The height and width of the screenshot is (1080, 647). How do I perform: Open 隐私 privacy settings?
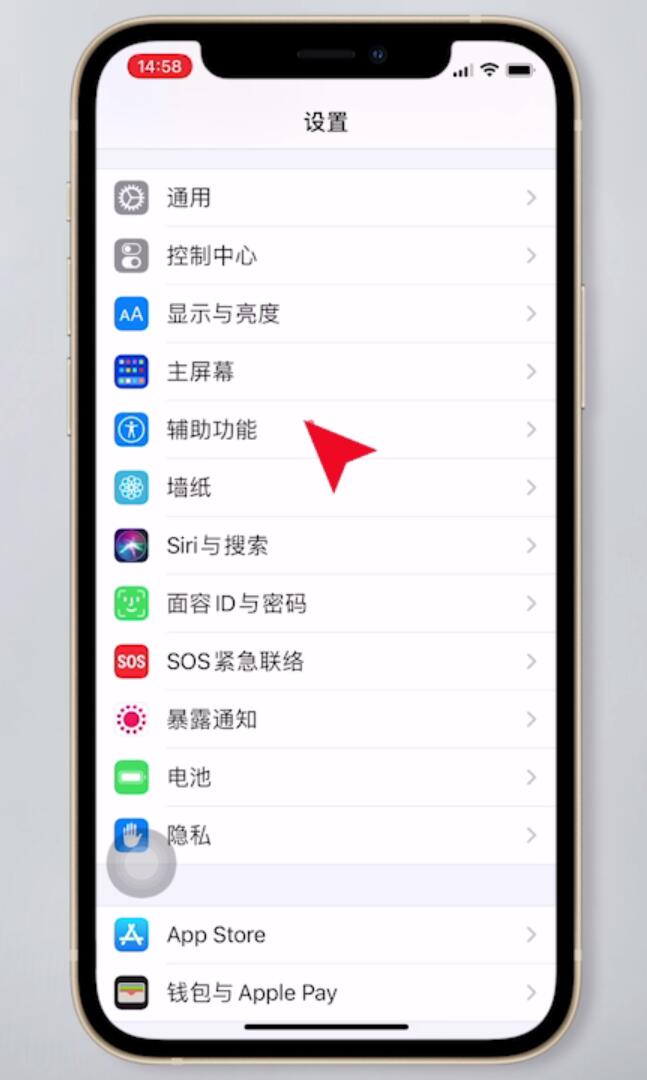pos(326,835)
